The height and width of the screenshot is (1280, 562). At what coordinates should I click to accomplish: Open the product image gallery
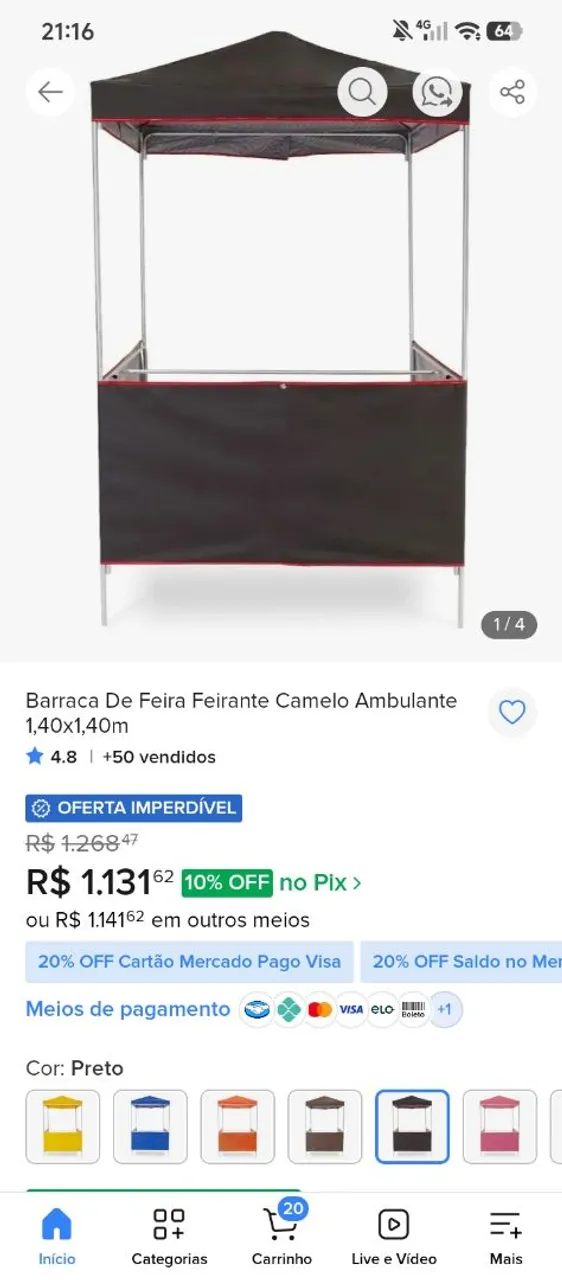pos(281,330)
